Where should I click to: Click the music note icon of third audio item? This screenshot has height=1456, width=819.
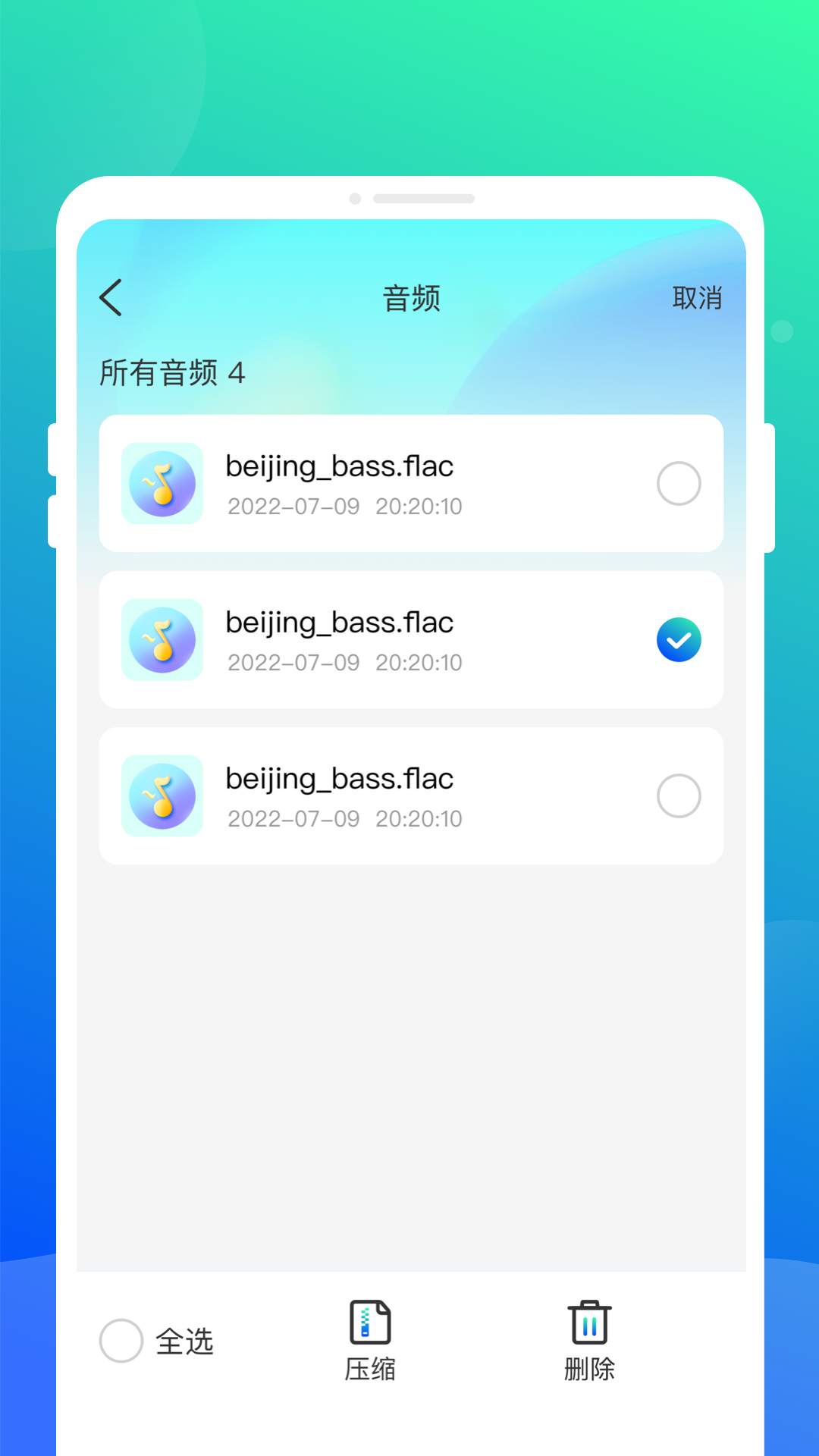point(162,796)
